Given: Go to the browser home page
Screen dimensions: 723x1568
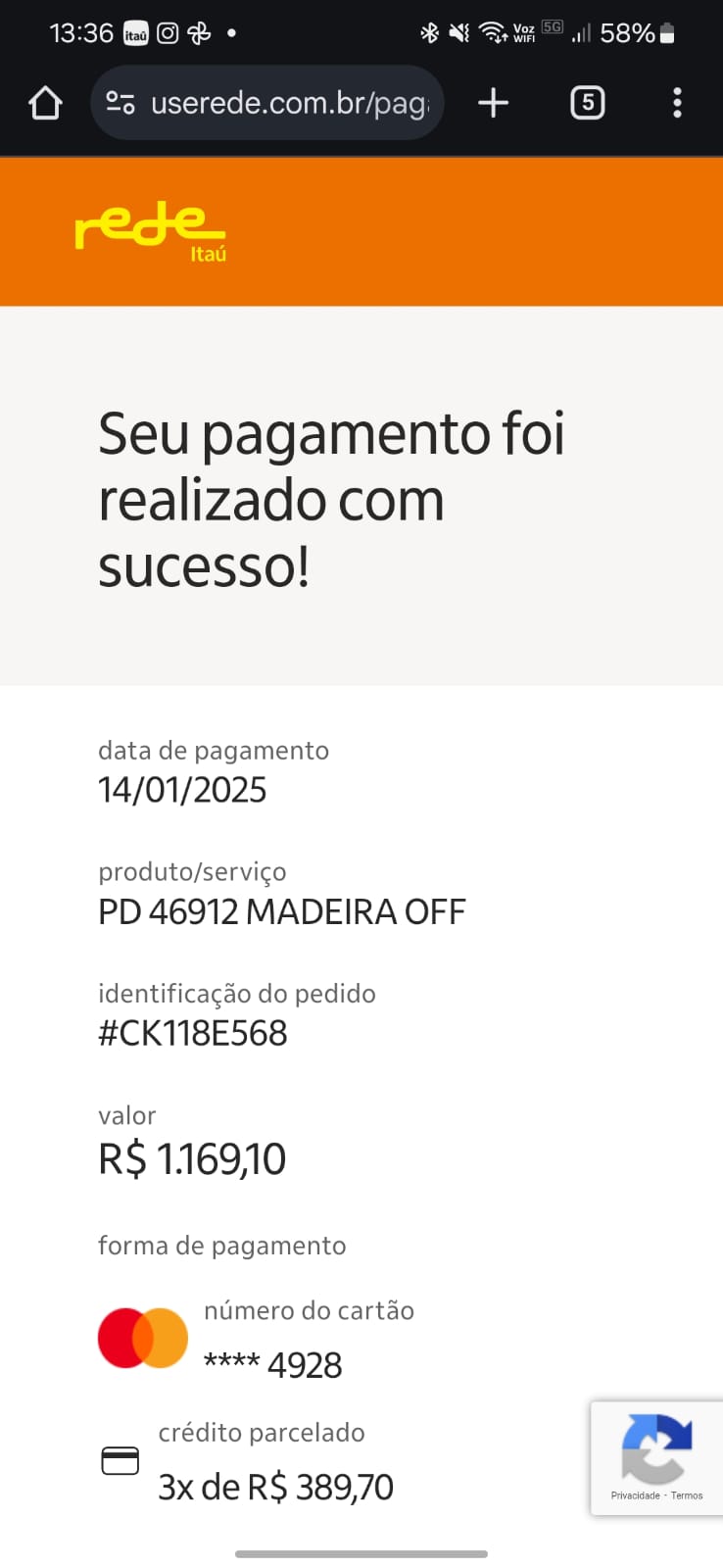Looking at the screenshot, I should (x=45, y=103).
